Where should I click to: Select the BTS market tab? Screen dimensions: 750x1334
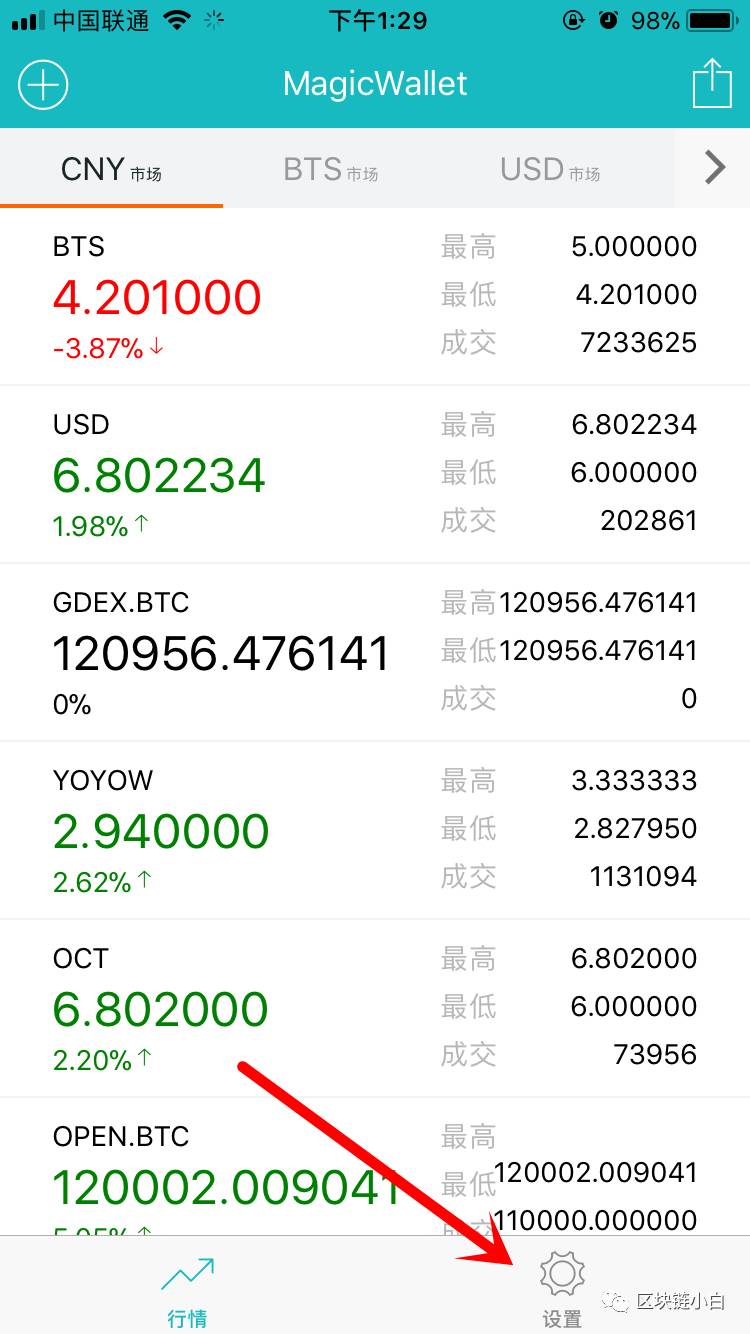point(330,170)
